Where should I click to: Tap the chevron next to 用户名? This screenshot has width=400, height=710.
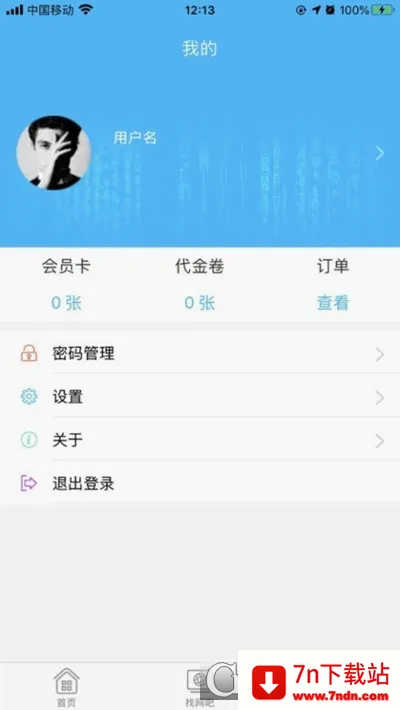click(380, 154)
